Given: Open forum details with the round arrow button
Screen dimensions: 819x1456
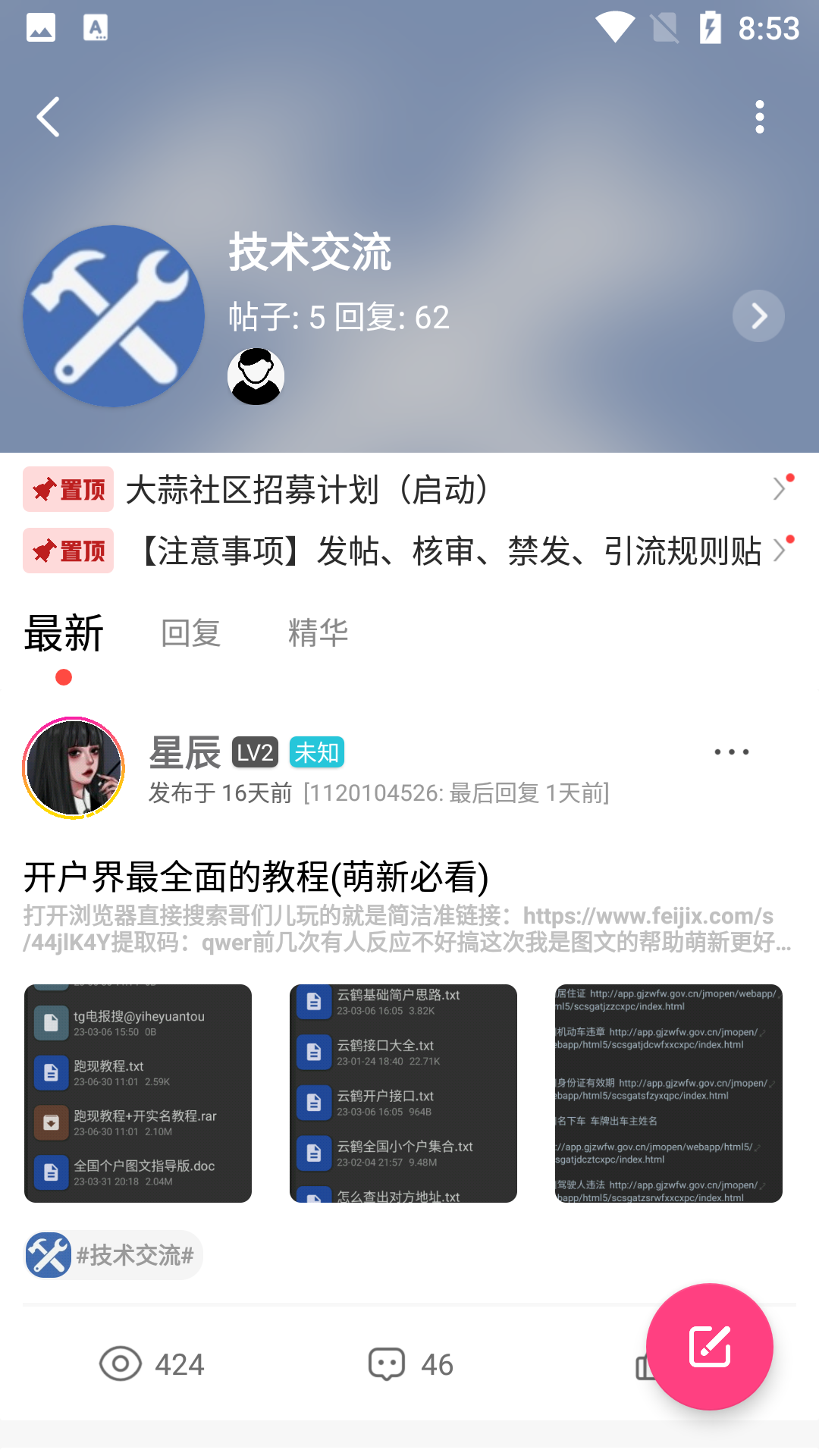Looking at the screenshot, I should 758,316.
